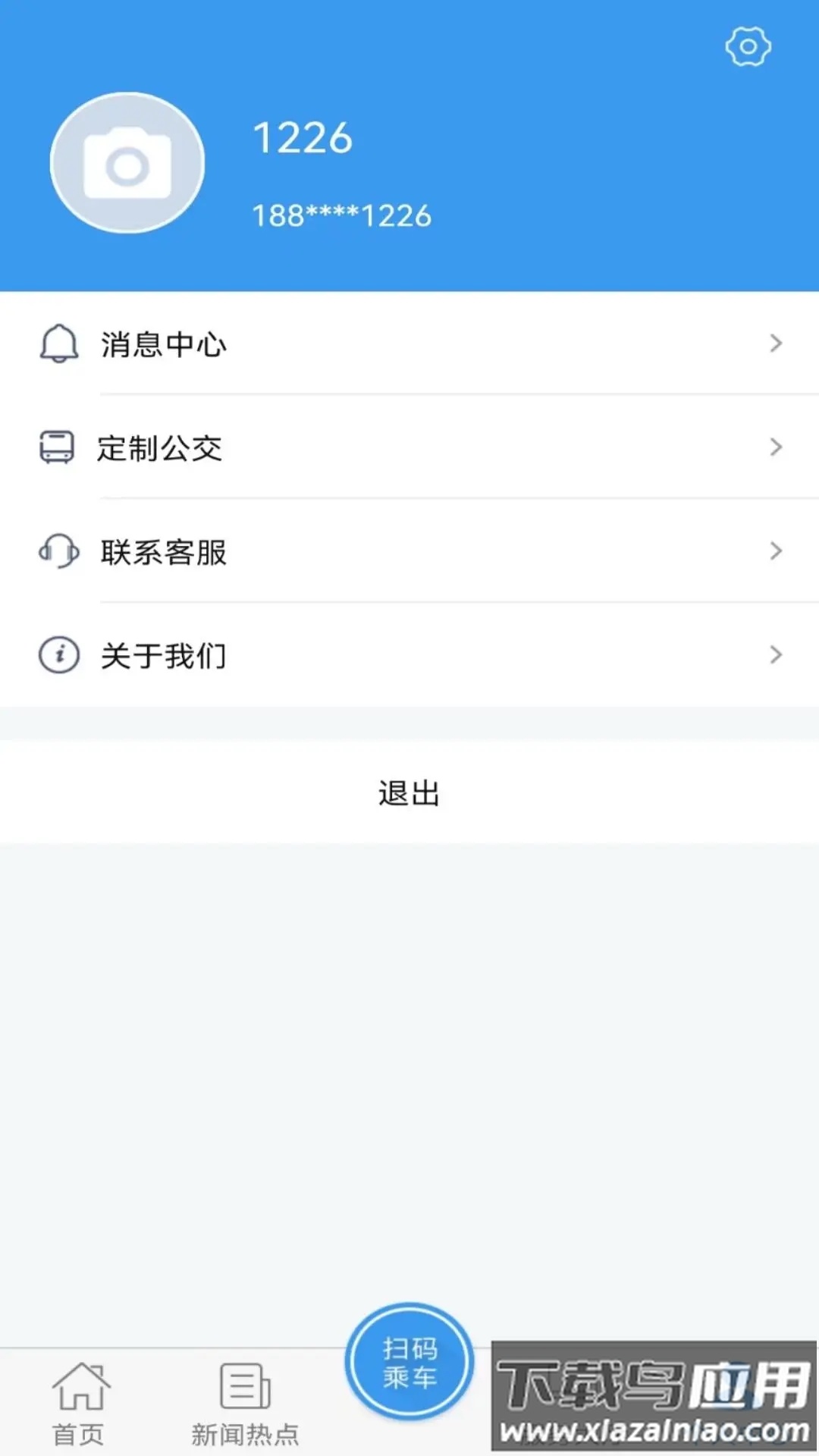Open 关于我们 via its chevron

tap(777, 654)
